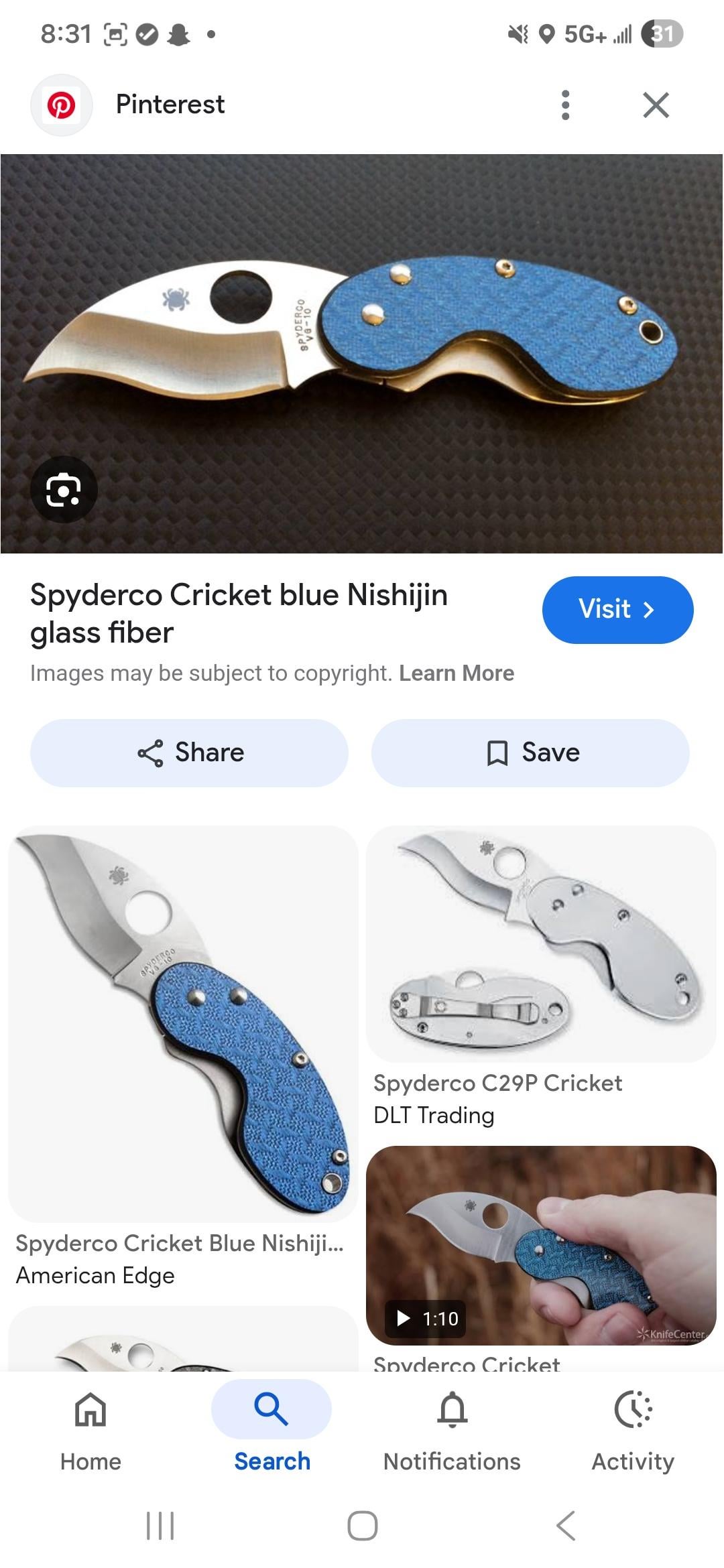The width and height of the screenshot is (724, 1568).
Task: Visit the Pinterest source page
Action: coord(617,610)
